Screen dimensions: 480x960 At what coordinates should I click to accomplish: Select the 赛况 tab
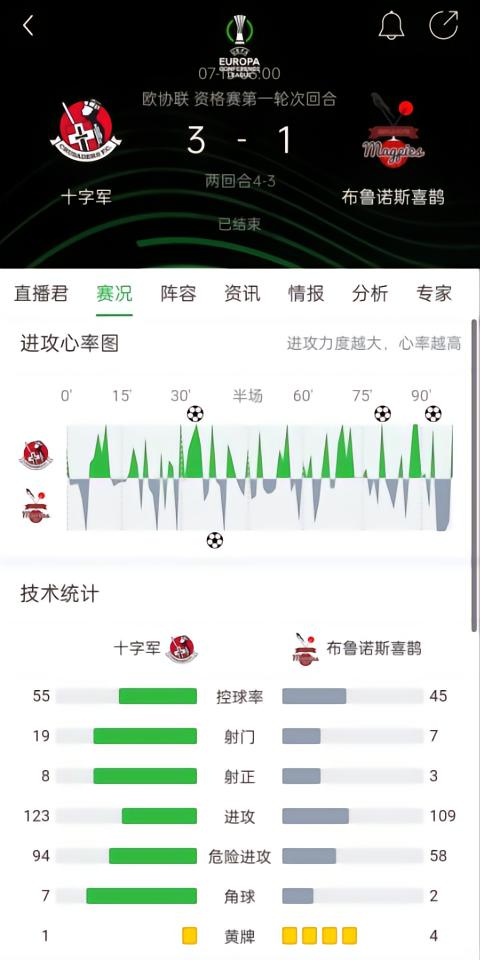click(x=114, y=294)
